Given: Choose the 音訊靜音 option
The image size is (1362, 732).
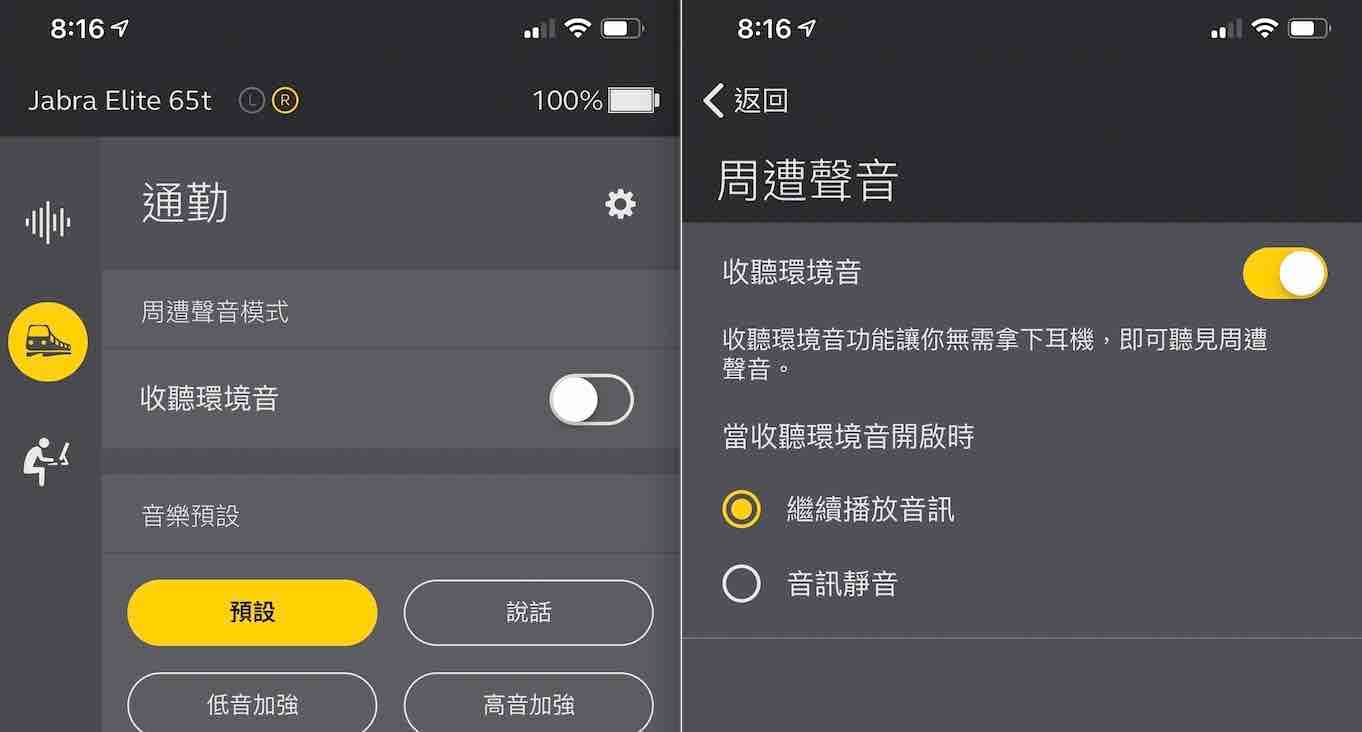Looking at the screenshot, I should point(742,584).
